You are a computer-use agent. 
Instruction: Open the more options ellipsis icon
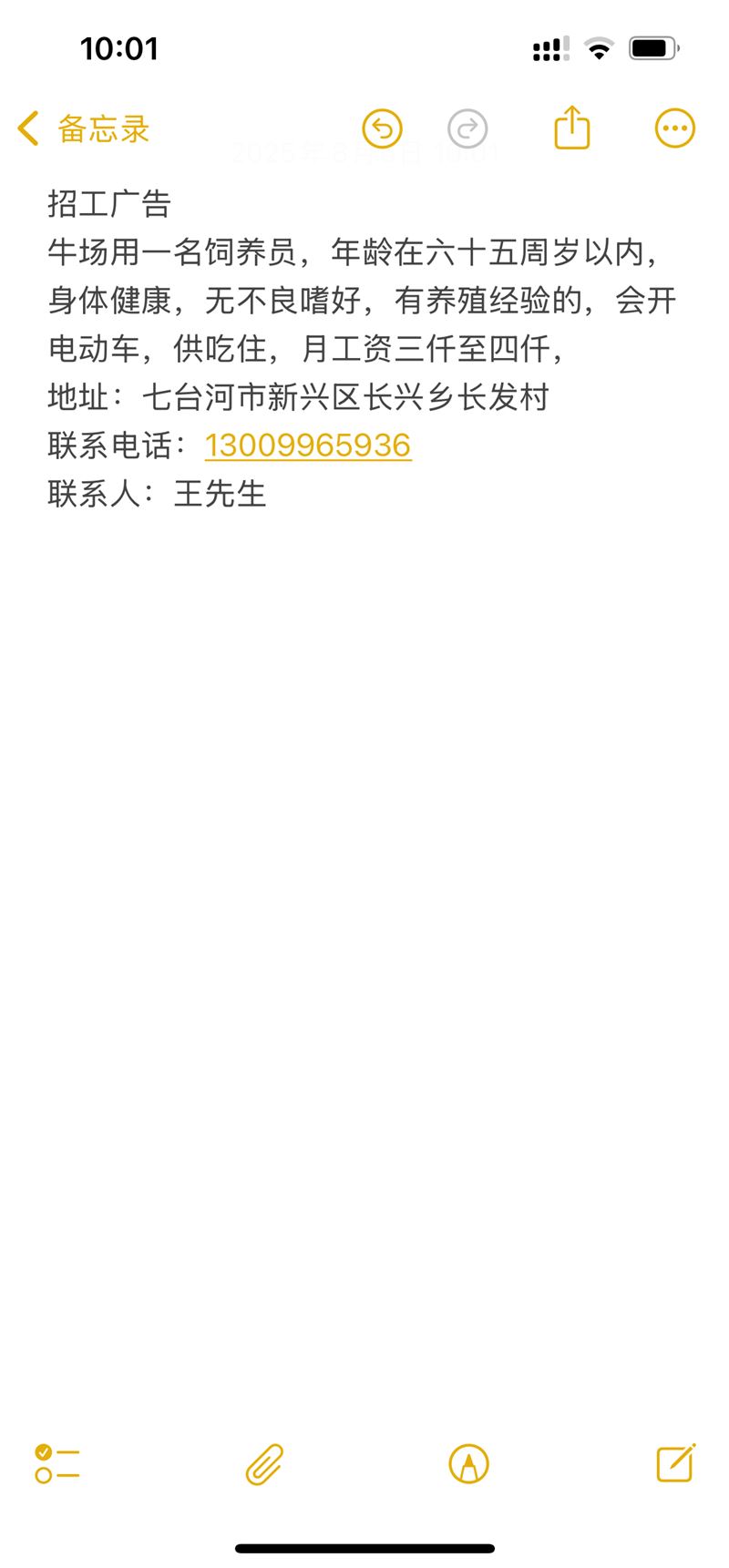pyautogui.click(x=673, y=128)
